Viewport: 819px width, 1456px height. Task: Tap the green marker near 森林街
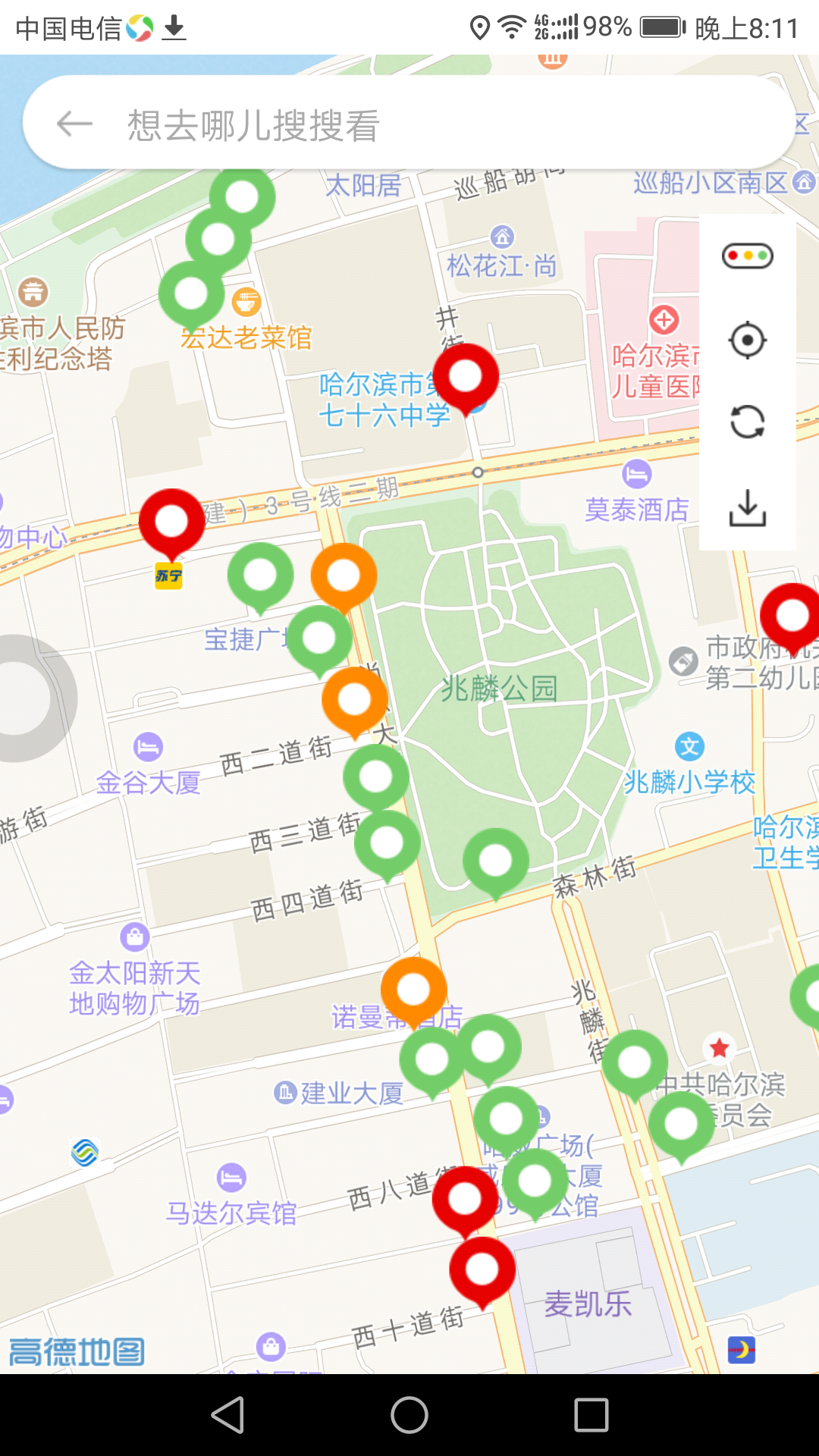(496, 861)
